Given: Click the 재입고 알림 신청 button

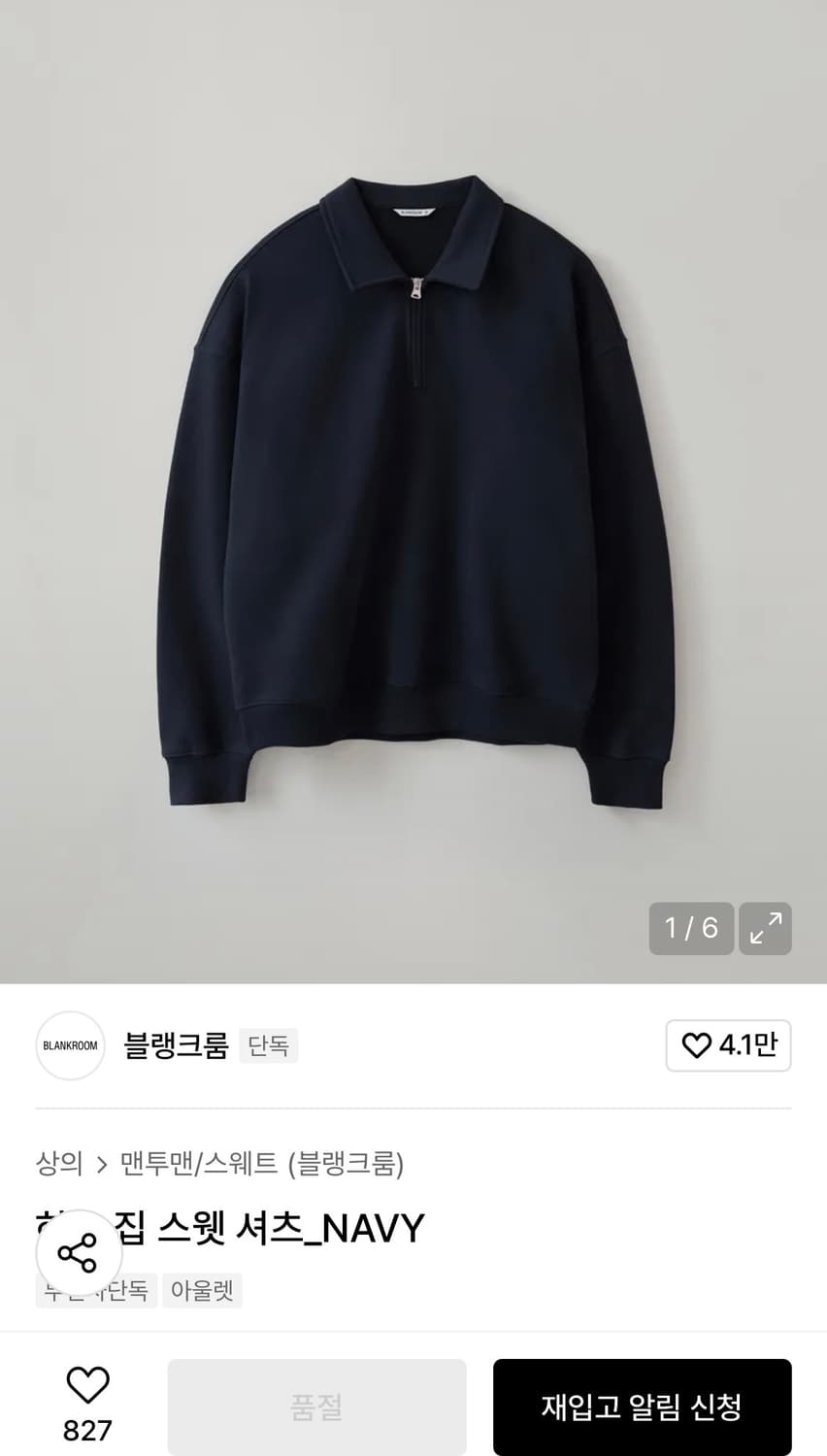Looking at the screenshot, I should [643, 1406].
